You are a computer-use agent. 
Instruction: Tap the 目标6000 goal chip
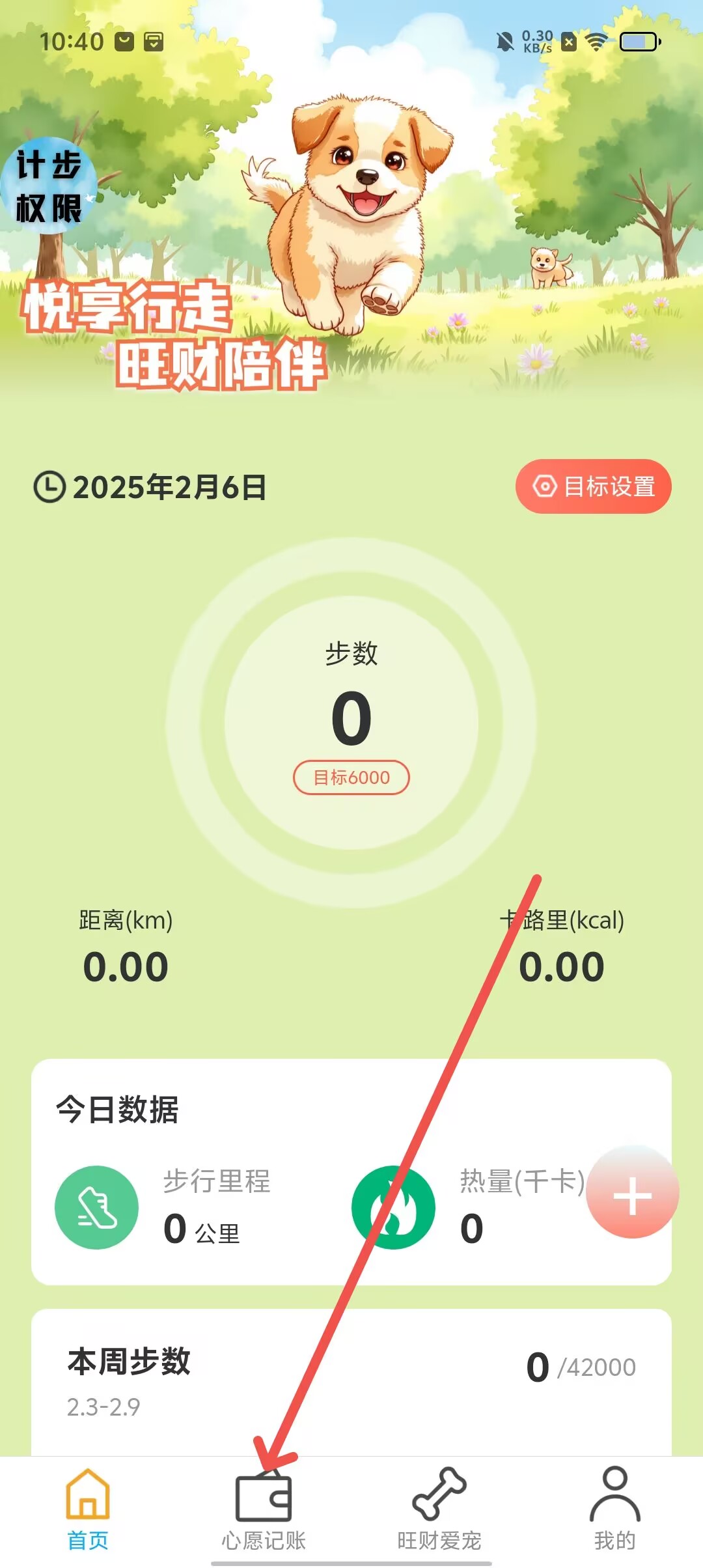pyautogui.click(x=351, y=777)
